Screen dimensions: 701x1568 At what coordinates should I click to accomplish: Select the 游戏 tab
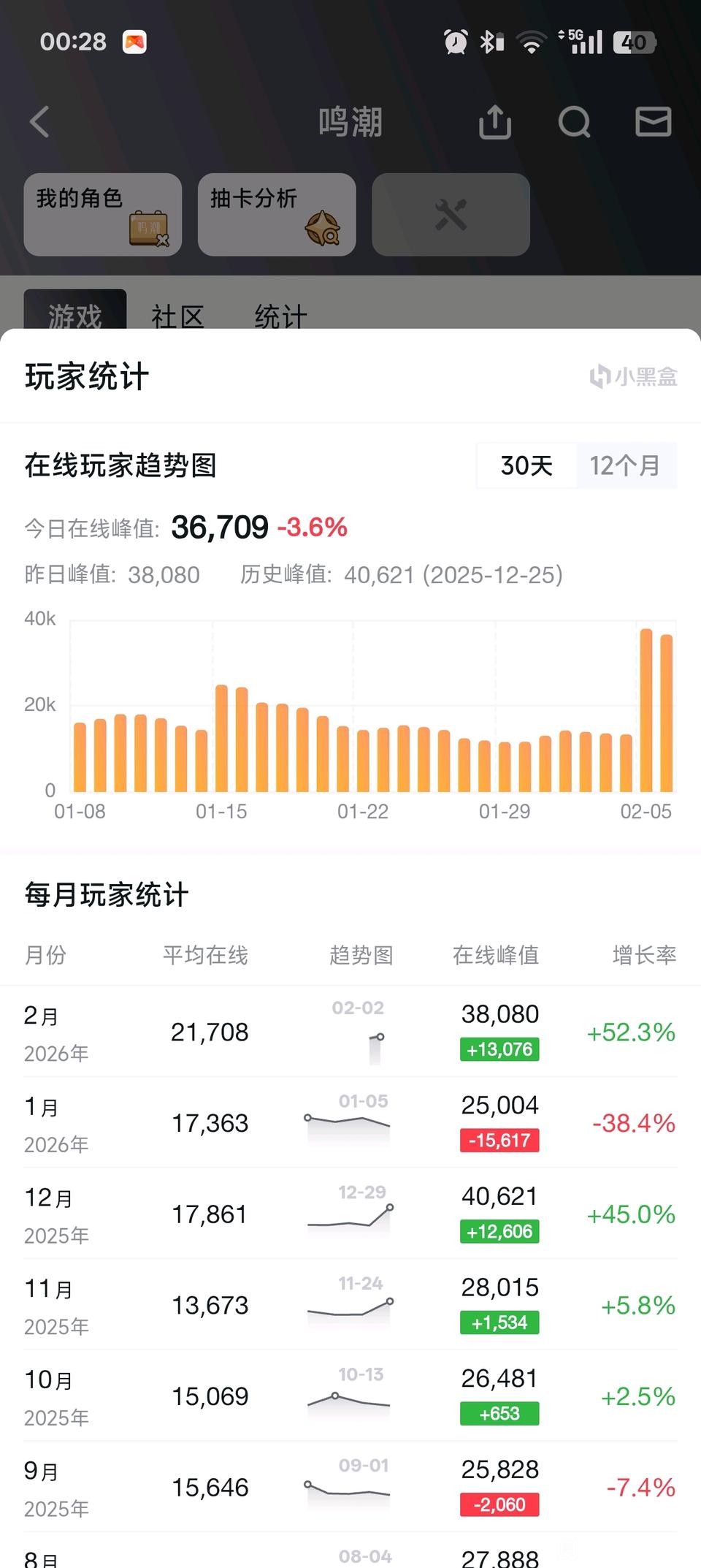pyautogui.click(x=75, y=311)
